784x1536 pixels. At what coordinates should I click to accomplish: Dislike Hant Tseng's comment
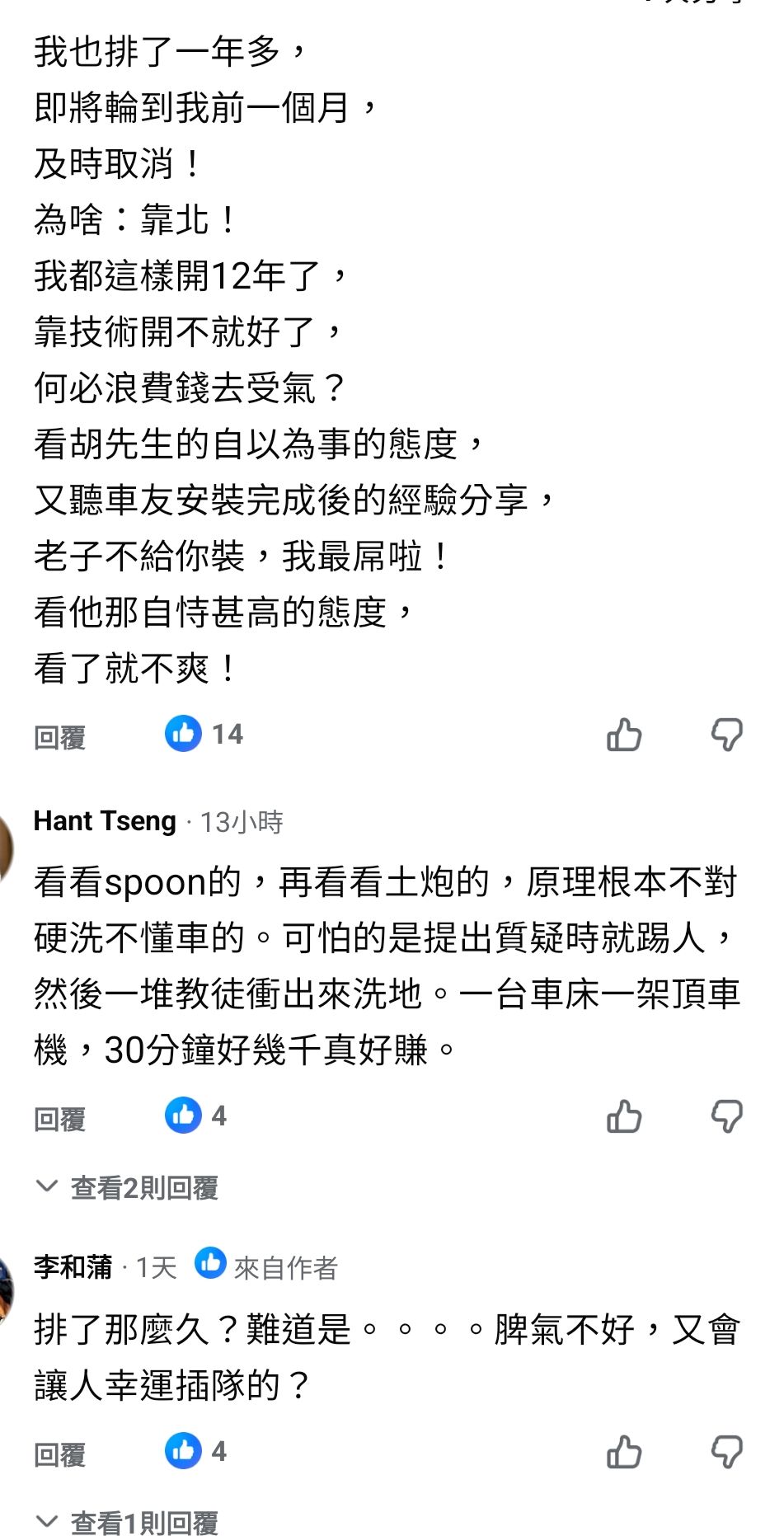coord(726,1117)
